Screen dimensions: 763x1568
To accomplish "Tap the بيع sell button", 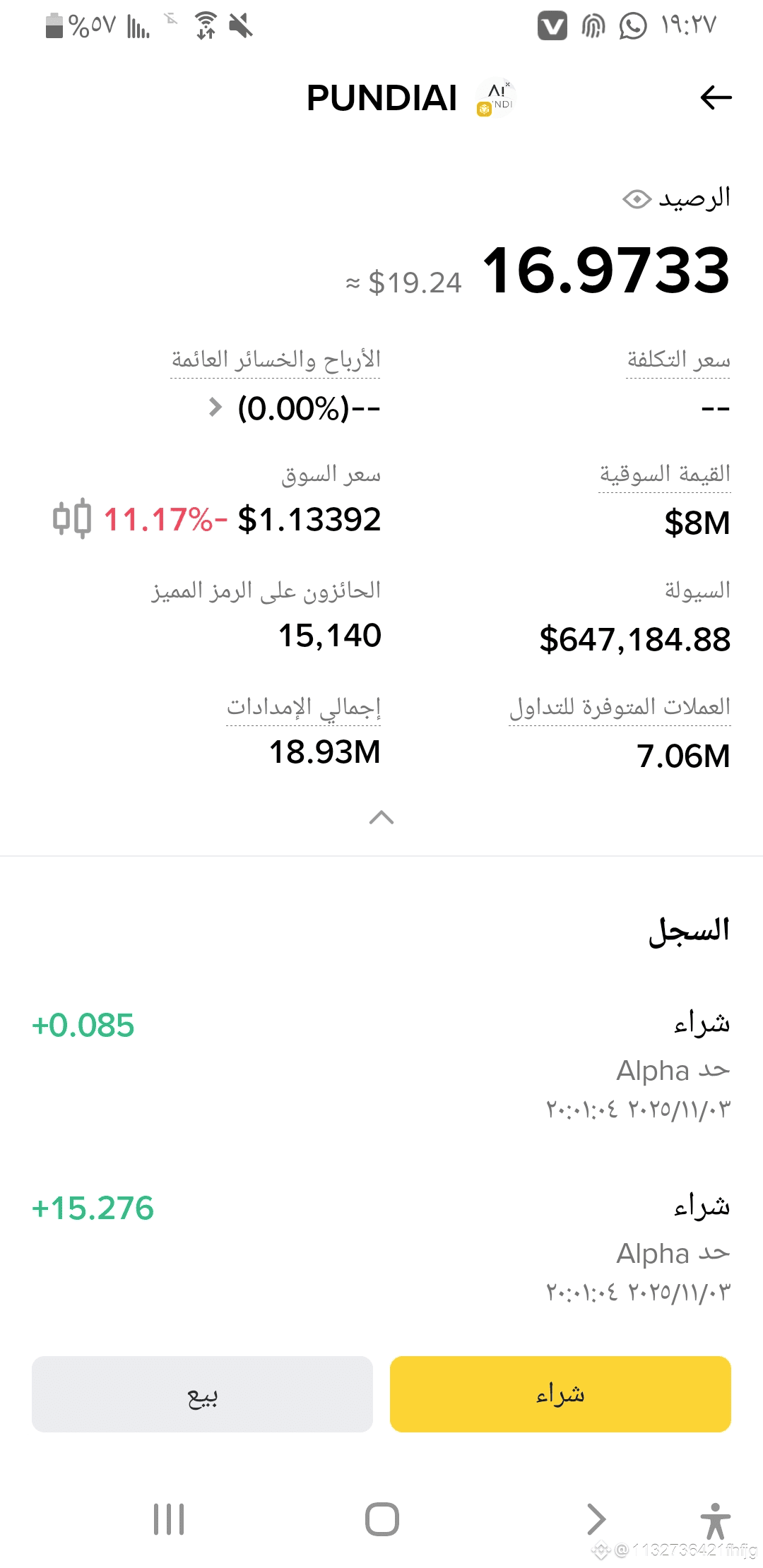I will (x=202, y=1394).
